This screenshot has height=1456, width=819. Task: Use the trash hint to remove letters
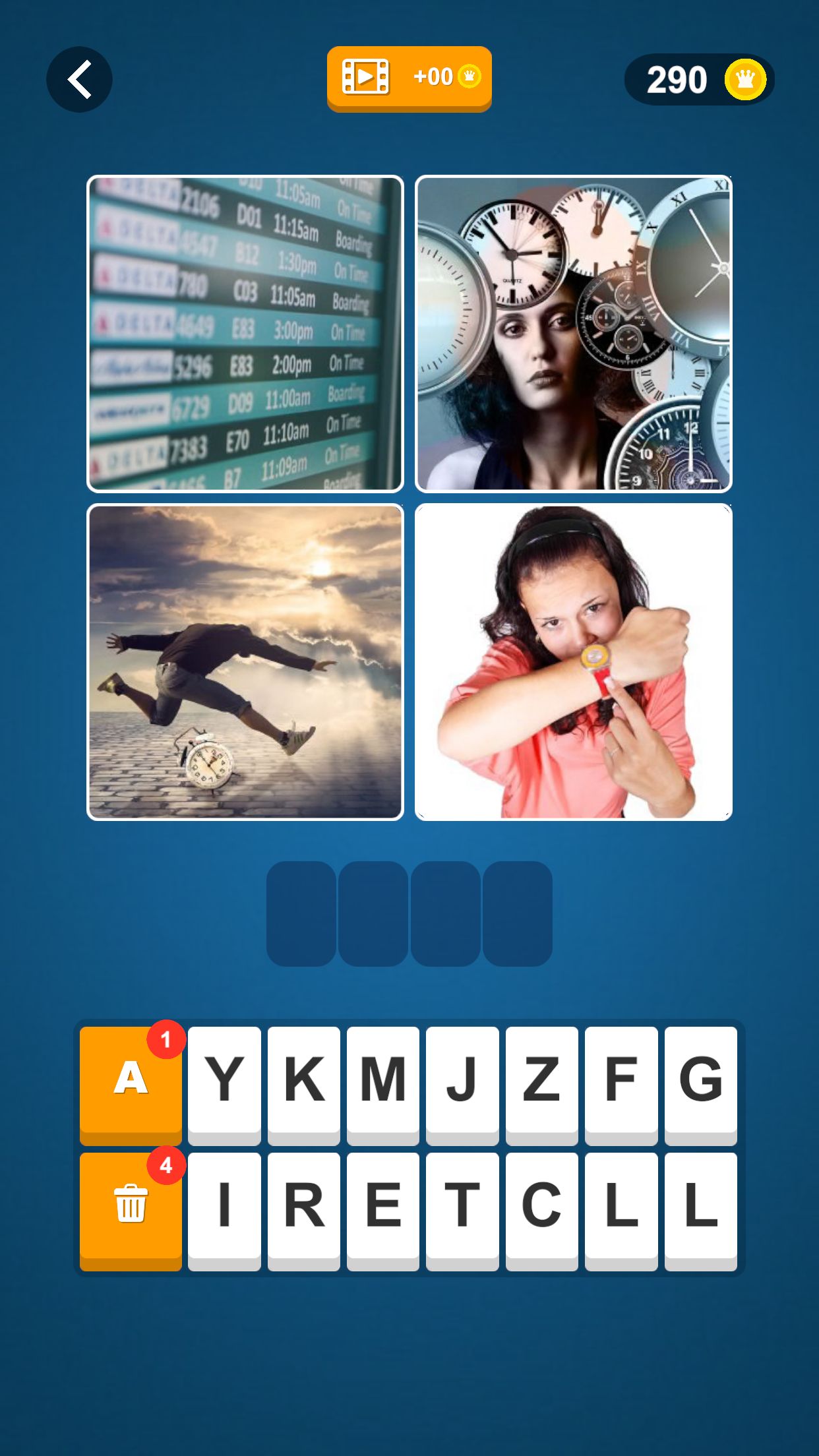coord(131,1208)
